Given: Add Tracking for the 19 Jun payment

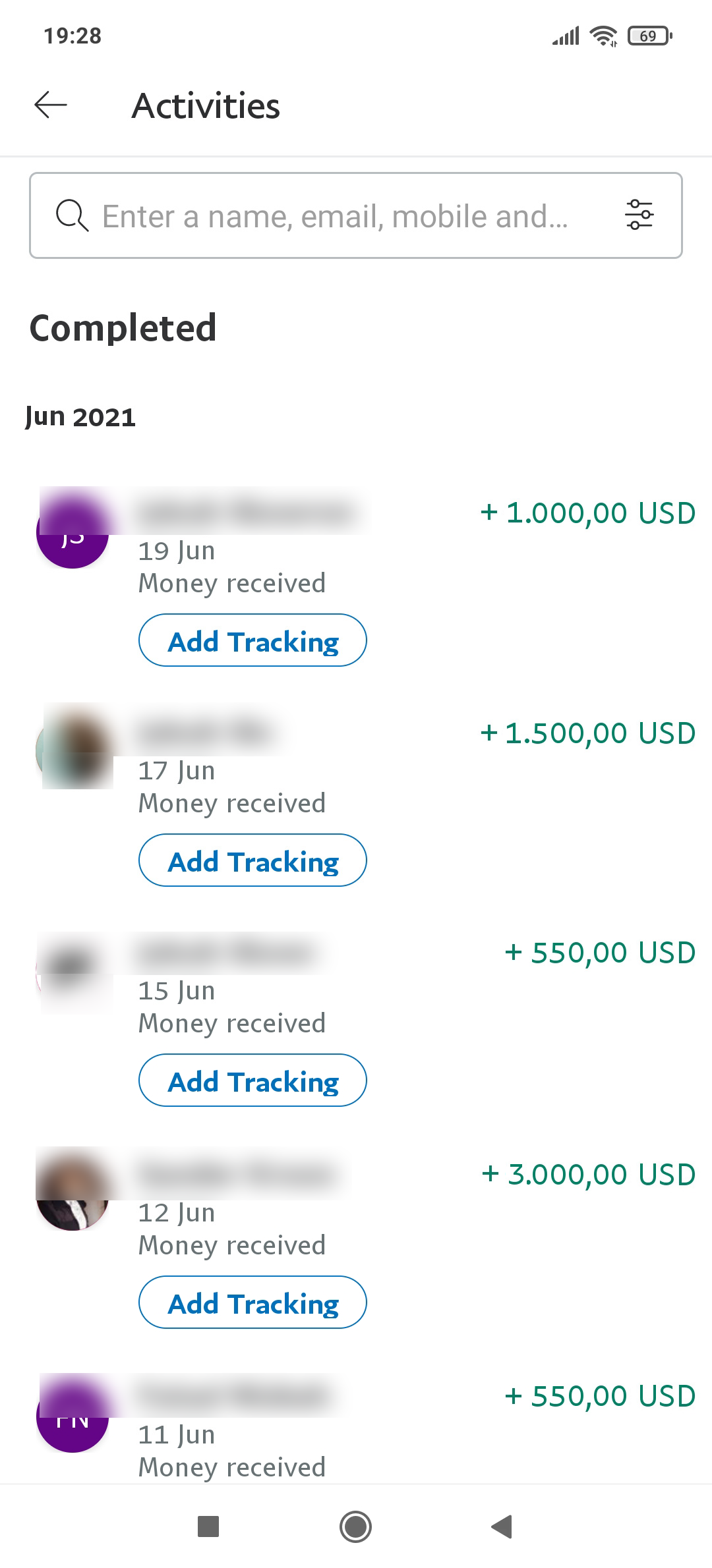Looking at the screenshot, I should 252,640.
